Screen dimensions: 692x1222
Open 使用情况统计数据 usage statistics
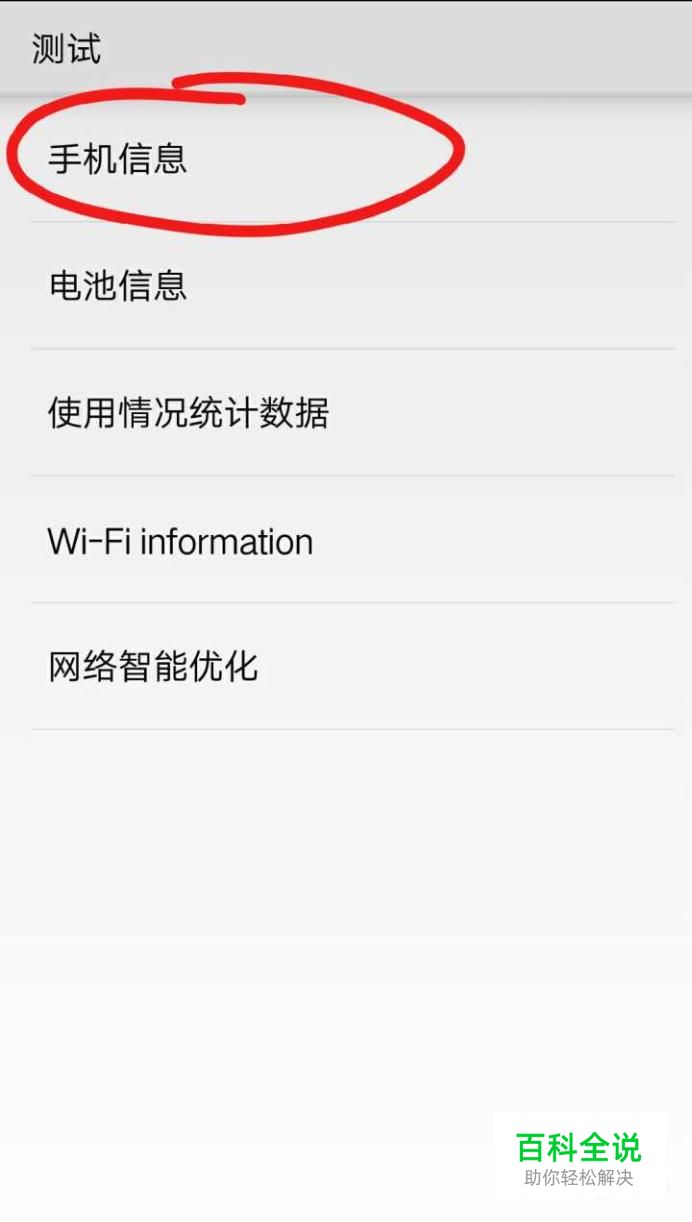(x=188, y=413)
